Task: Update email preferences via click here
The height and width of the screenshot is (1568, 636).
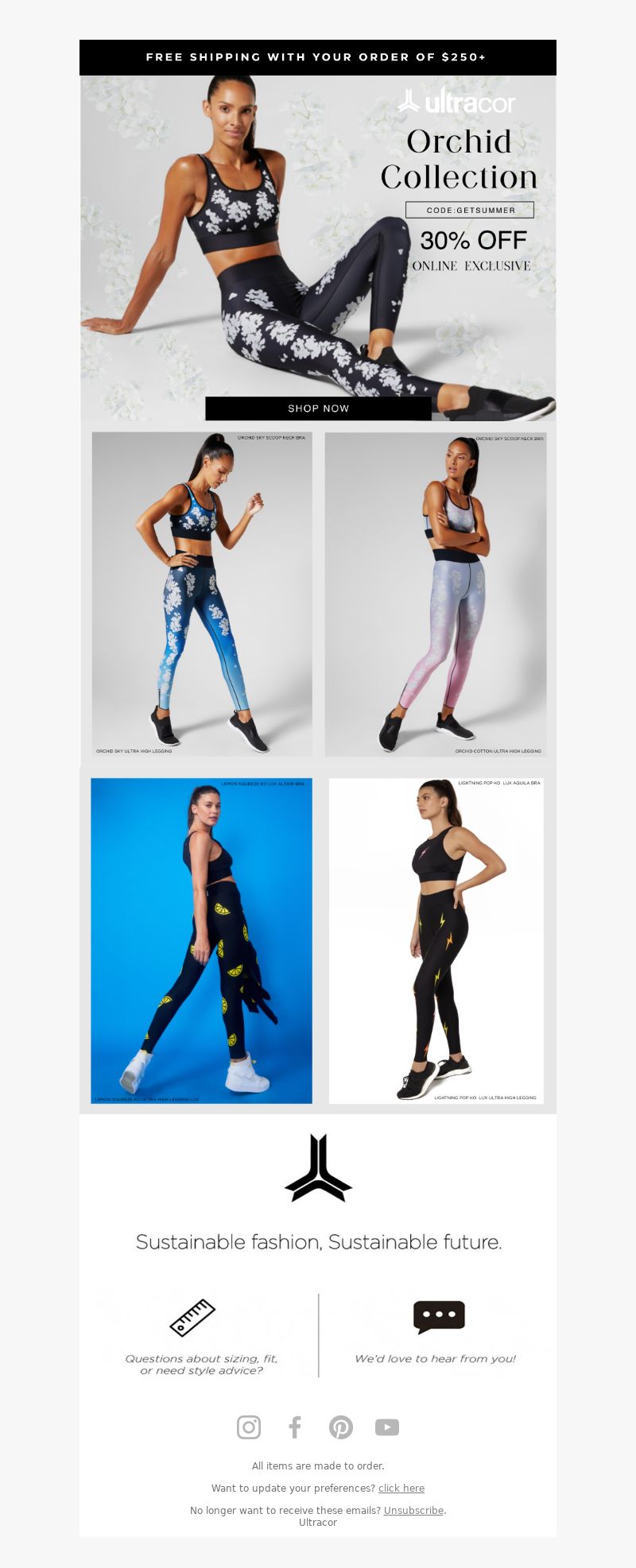Action: coord(401,1489)
